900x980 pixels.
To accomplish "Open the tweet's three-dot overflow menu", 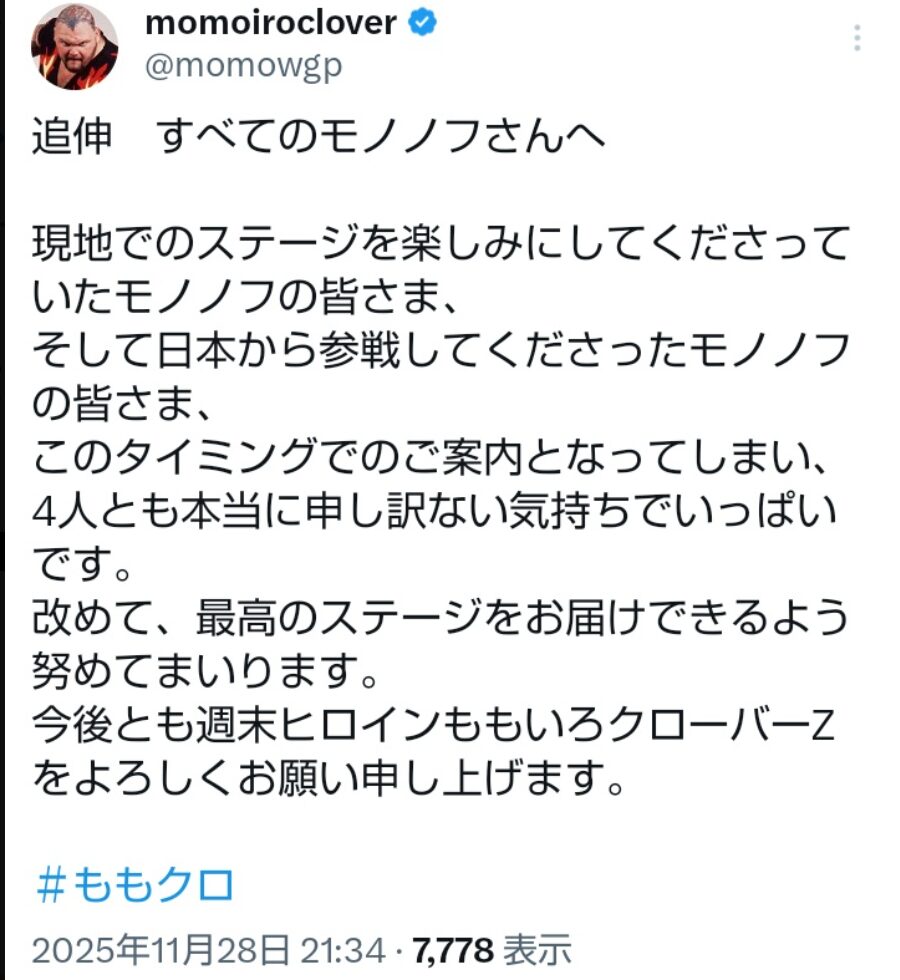I will (x=856, y=39).
